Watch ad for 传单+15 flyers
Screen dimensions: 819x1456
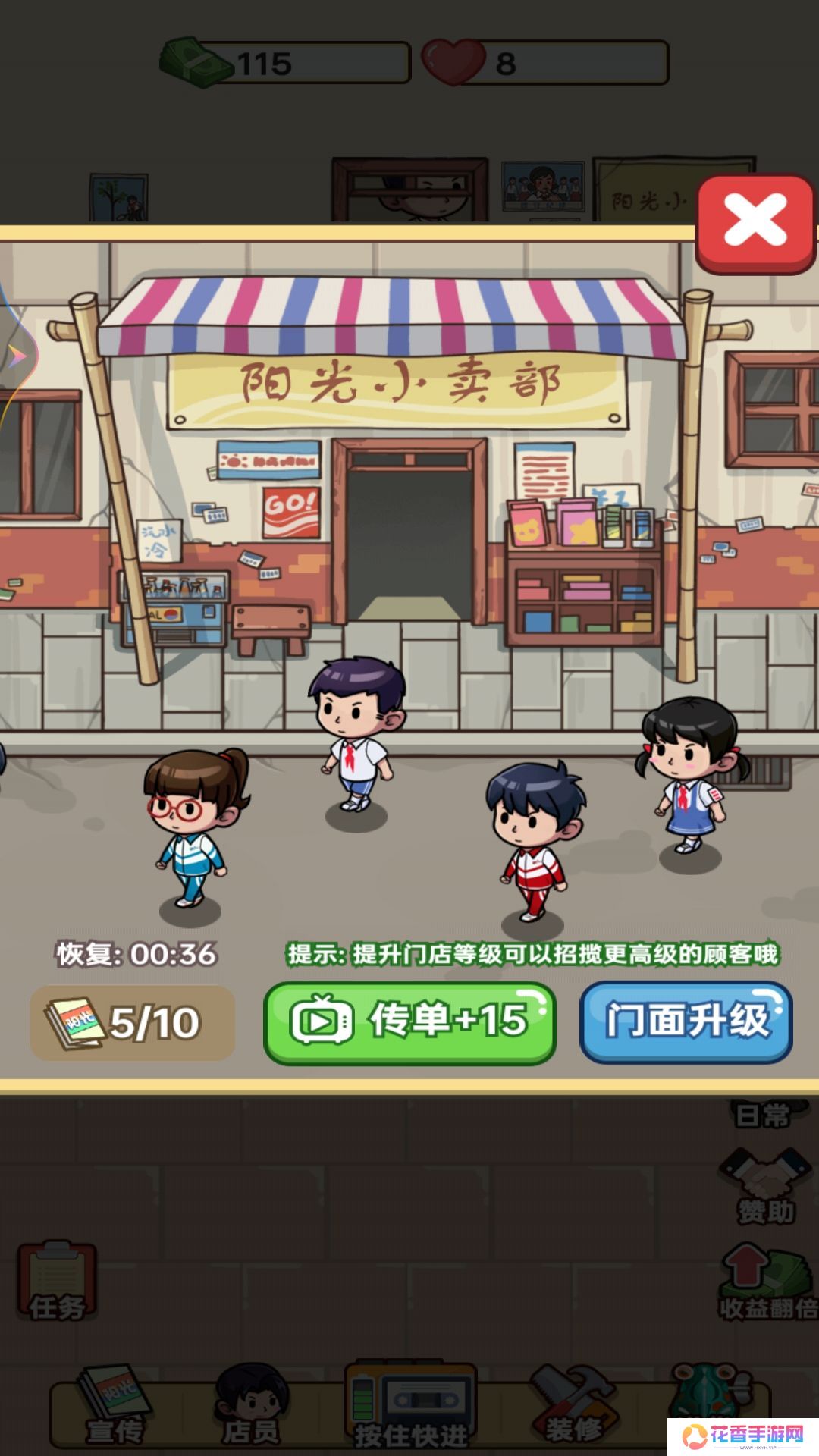pyautogui.click(x=409, y=1022)
